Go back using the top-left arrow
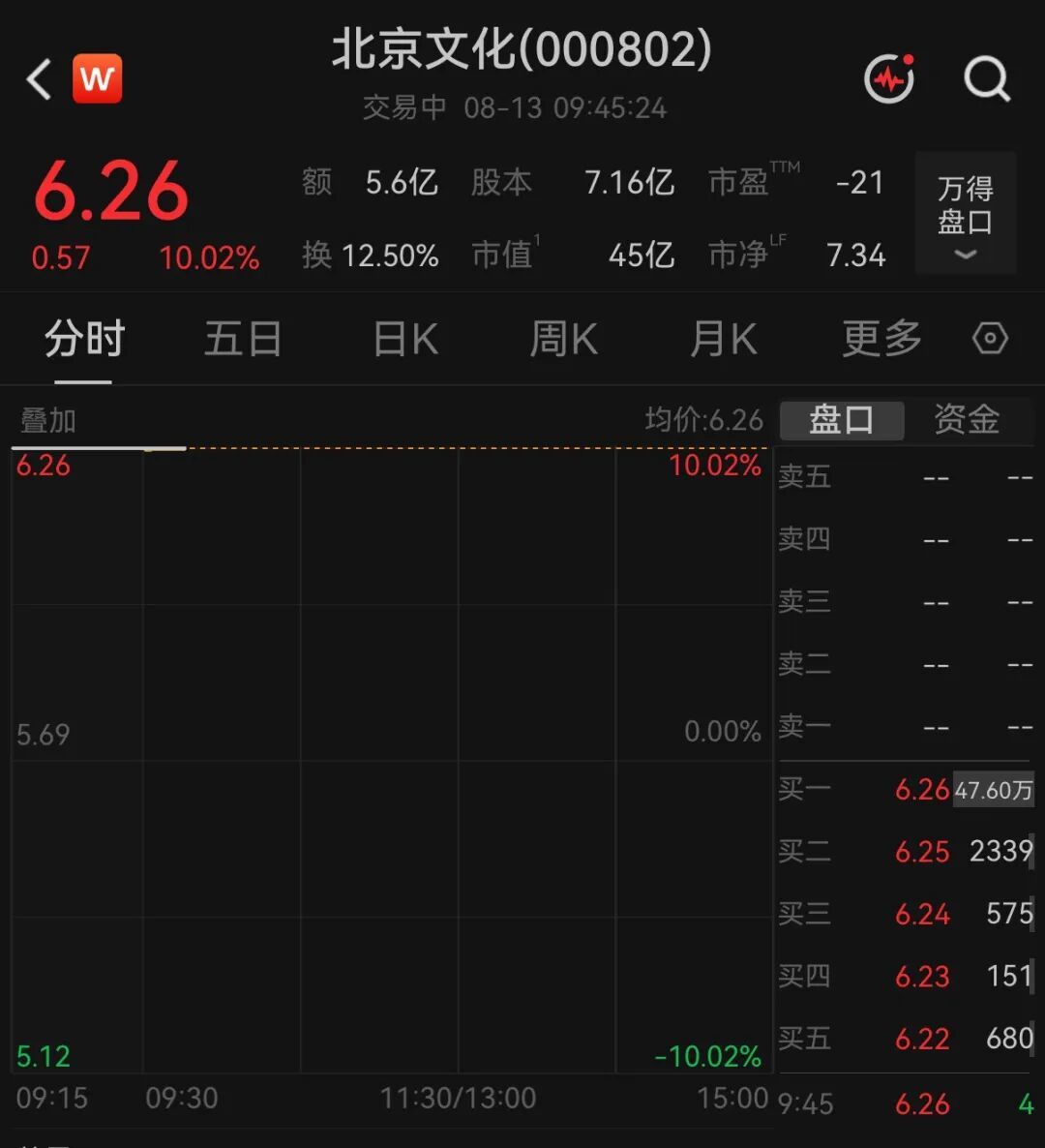The image size is (1045, 1148). (x=39, y=79)
